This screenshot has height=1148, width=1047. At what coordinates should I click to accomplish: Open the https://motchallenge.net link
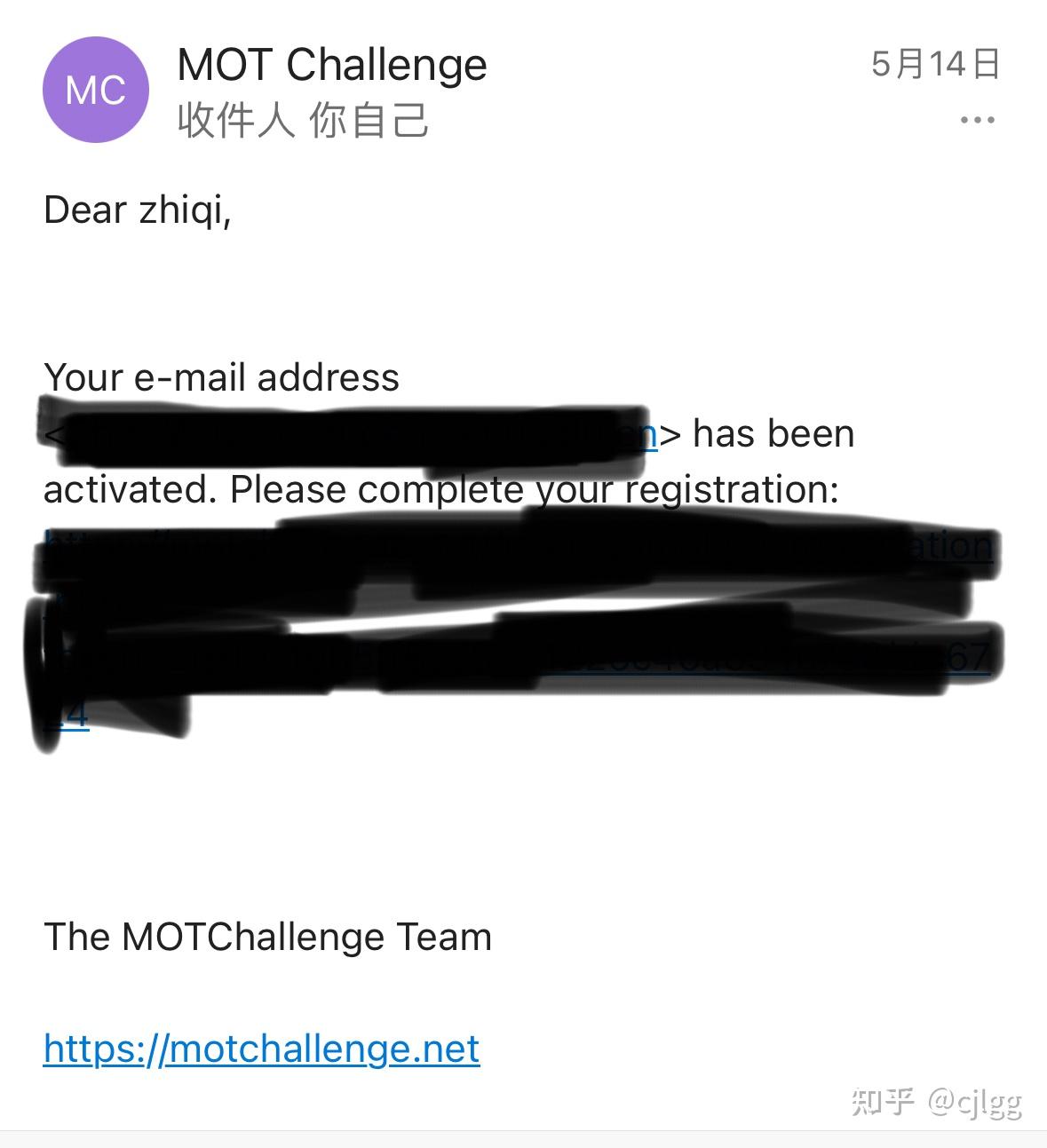pos(261,1049)
